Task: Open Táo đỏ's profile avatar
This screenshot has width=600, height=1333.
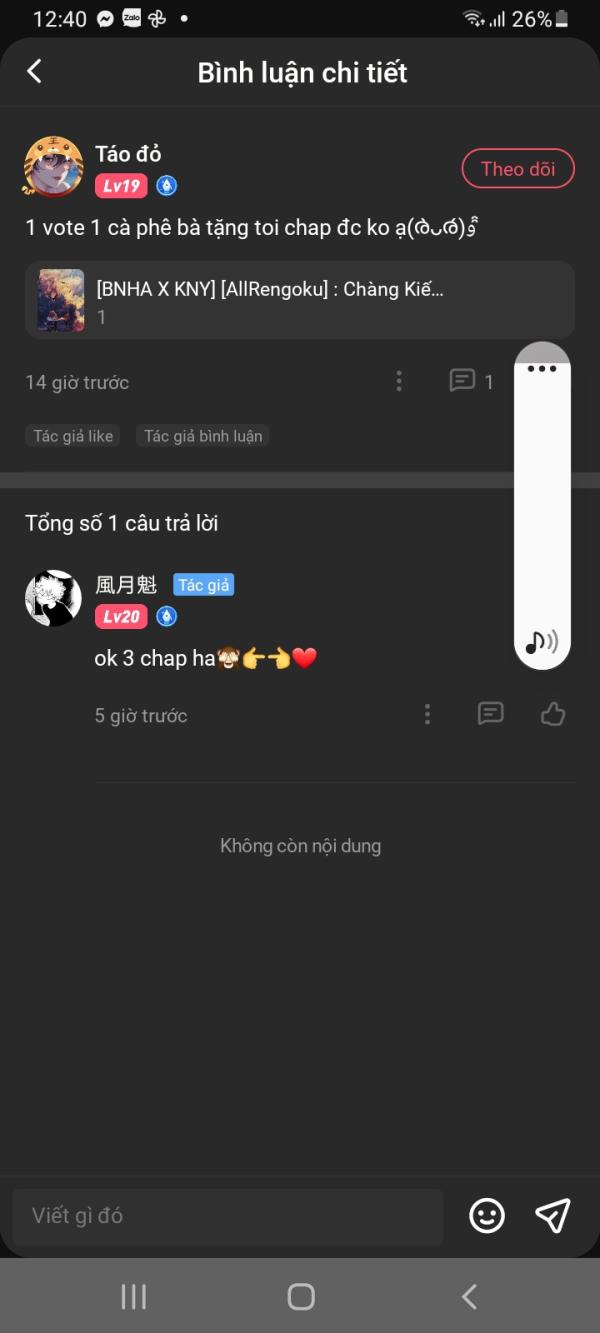Action: click(53, 166)
